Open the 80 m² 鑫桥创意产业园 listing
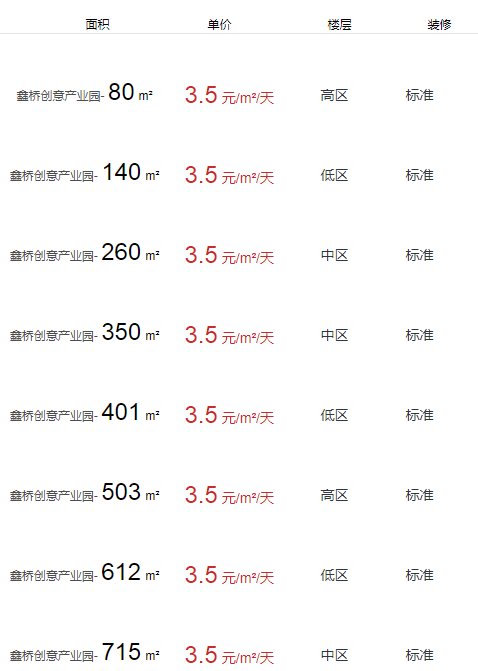This screenshot has width=478, height=671. 239,94
